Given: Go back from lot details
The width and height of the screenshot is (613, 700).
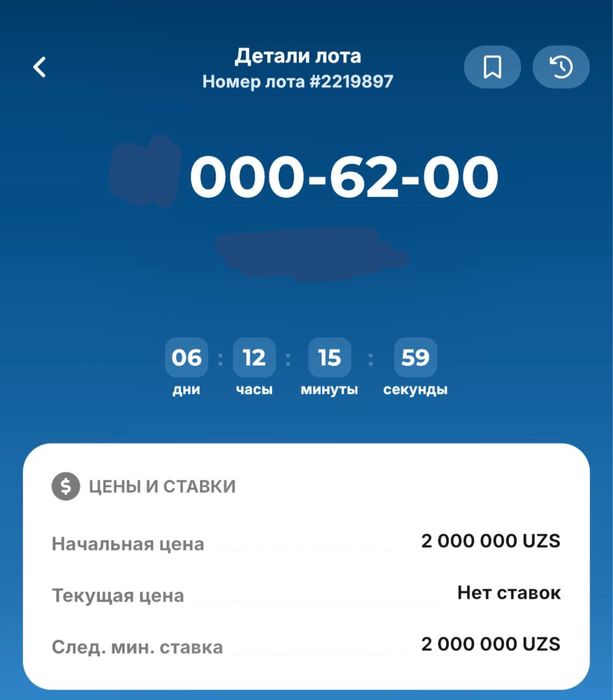Looking at the screenshot, I should 40,67.
